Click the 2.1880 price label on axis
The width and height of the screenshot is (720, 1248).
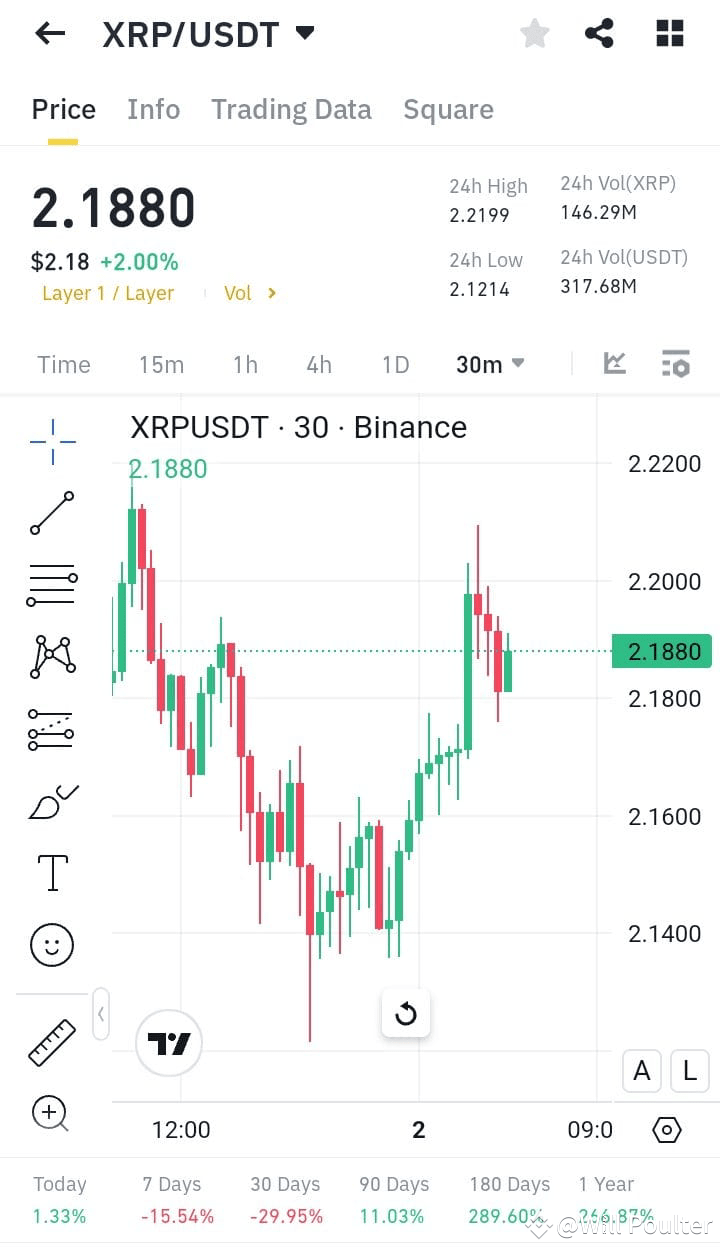point(661,651)
